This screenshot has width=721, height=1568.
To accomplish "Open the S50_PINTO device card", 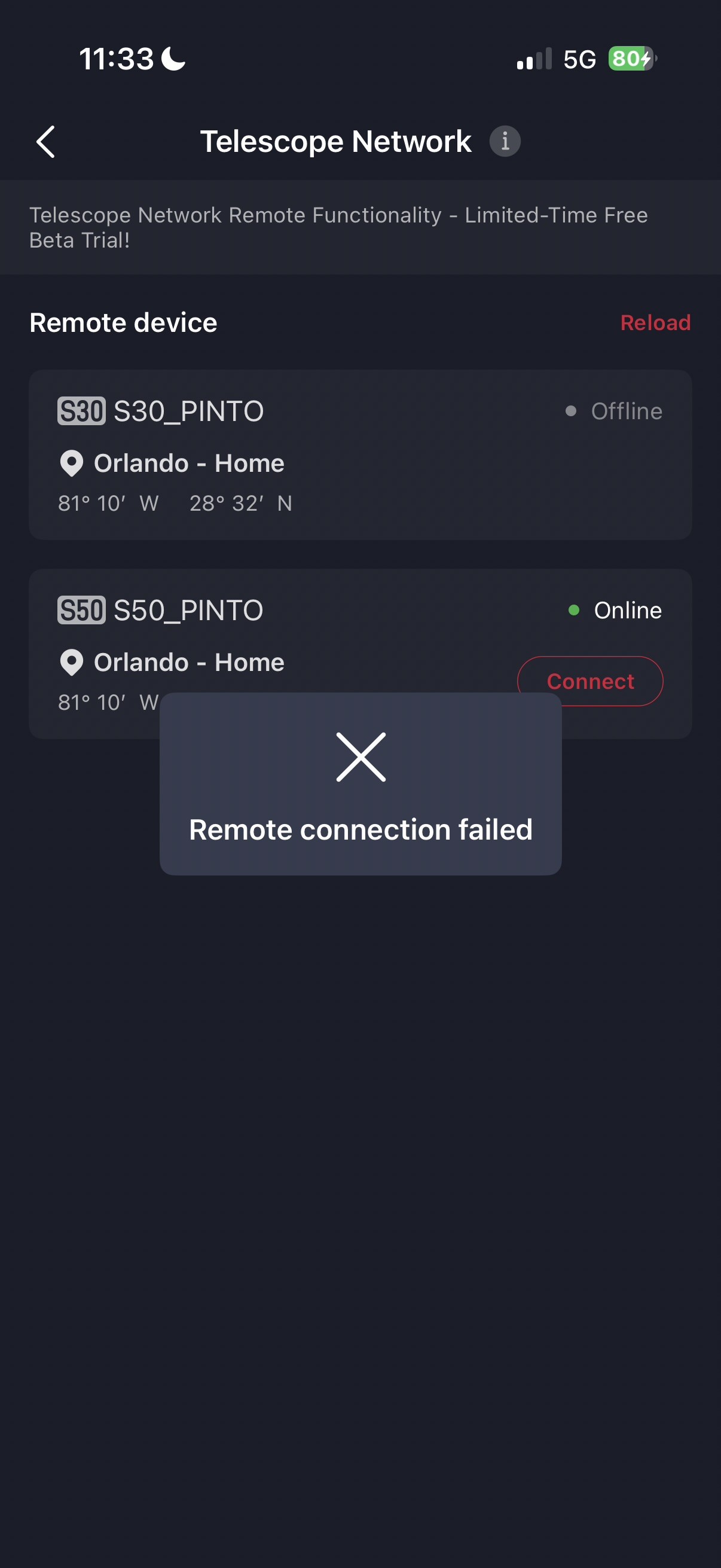I will click(304, 633).
